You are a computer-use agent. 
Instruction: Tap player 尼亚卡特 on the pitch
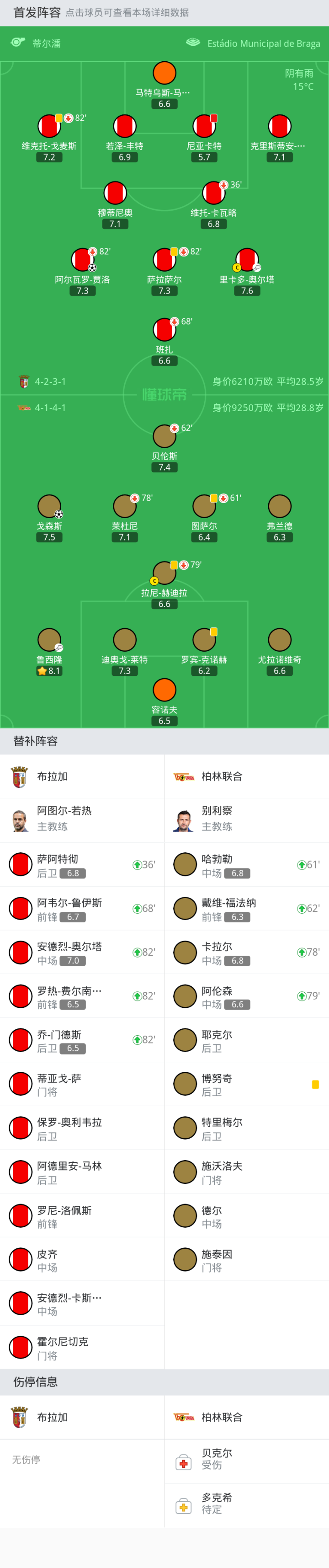pos(204,127)
